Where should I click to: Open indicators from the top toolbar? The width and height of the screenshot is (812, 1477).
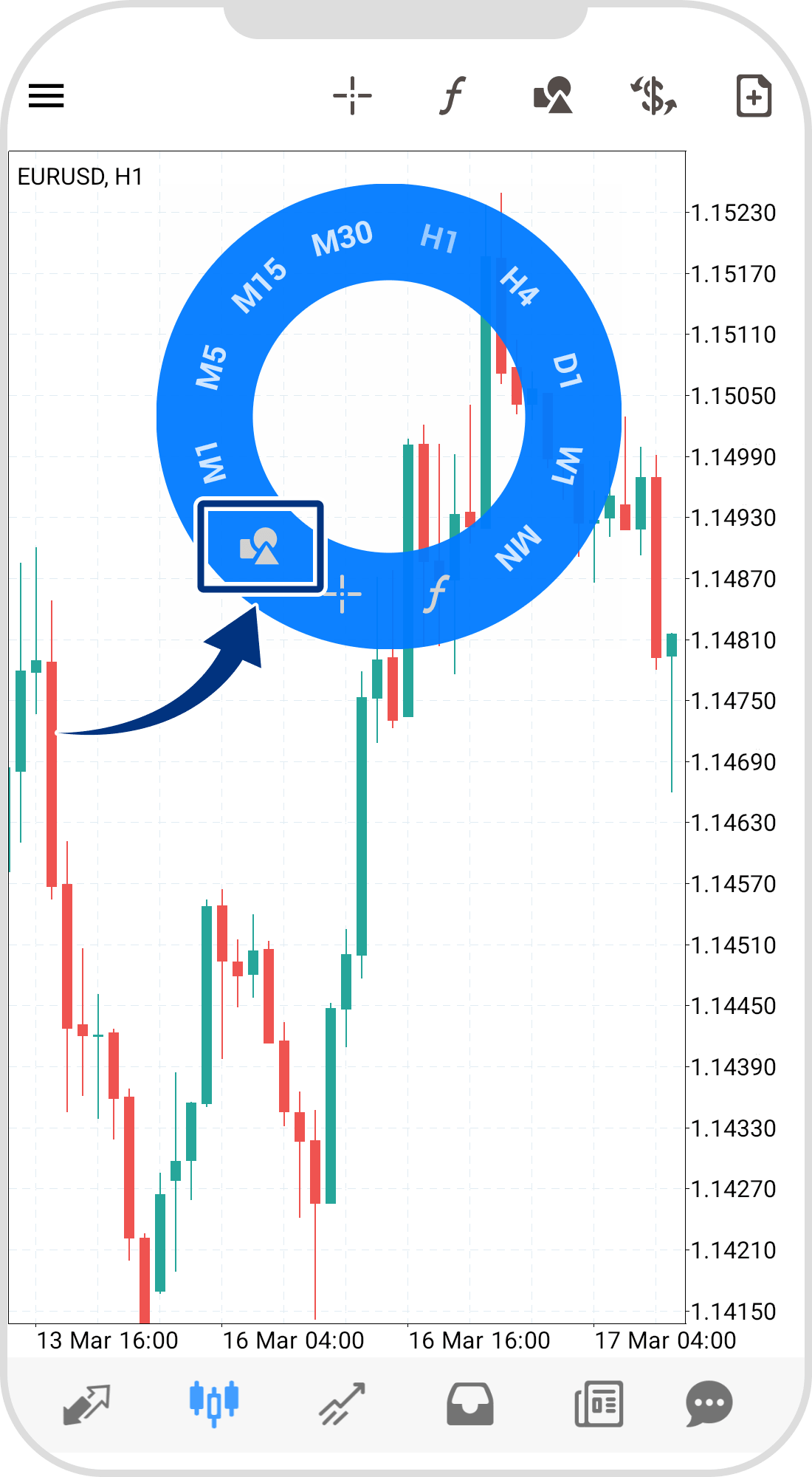tap(452, 95)
